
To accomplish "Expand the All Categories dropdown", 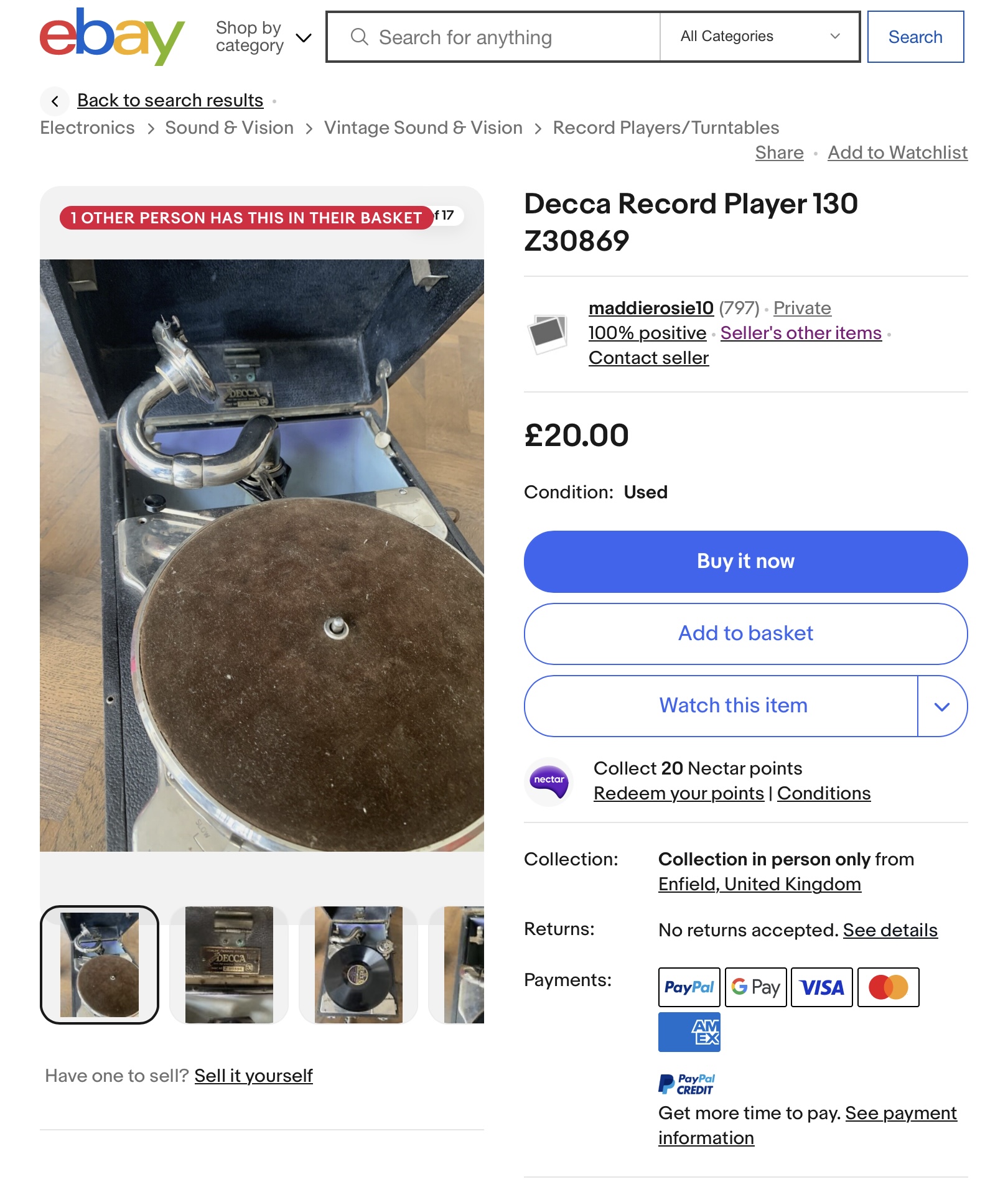I will (759, 37).
